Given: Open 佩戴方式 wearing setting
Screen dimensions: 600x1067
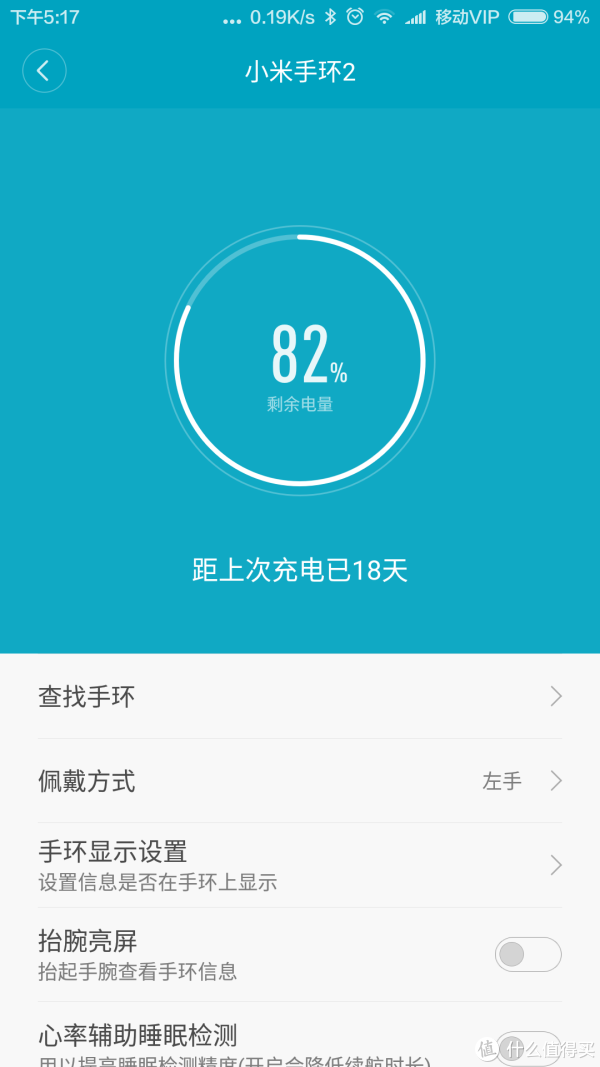Looking at the screenshot, I should coord(300,781).
